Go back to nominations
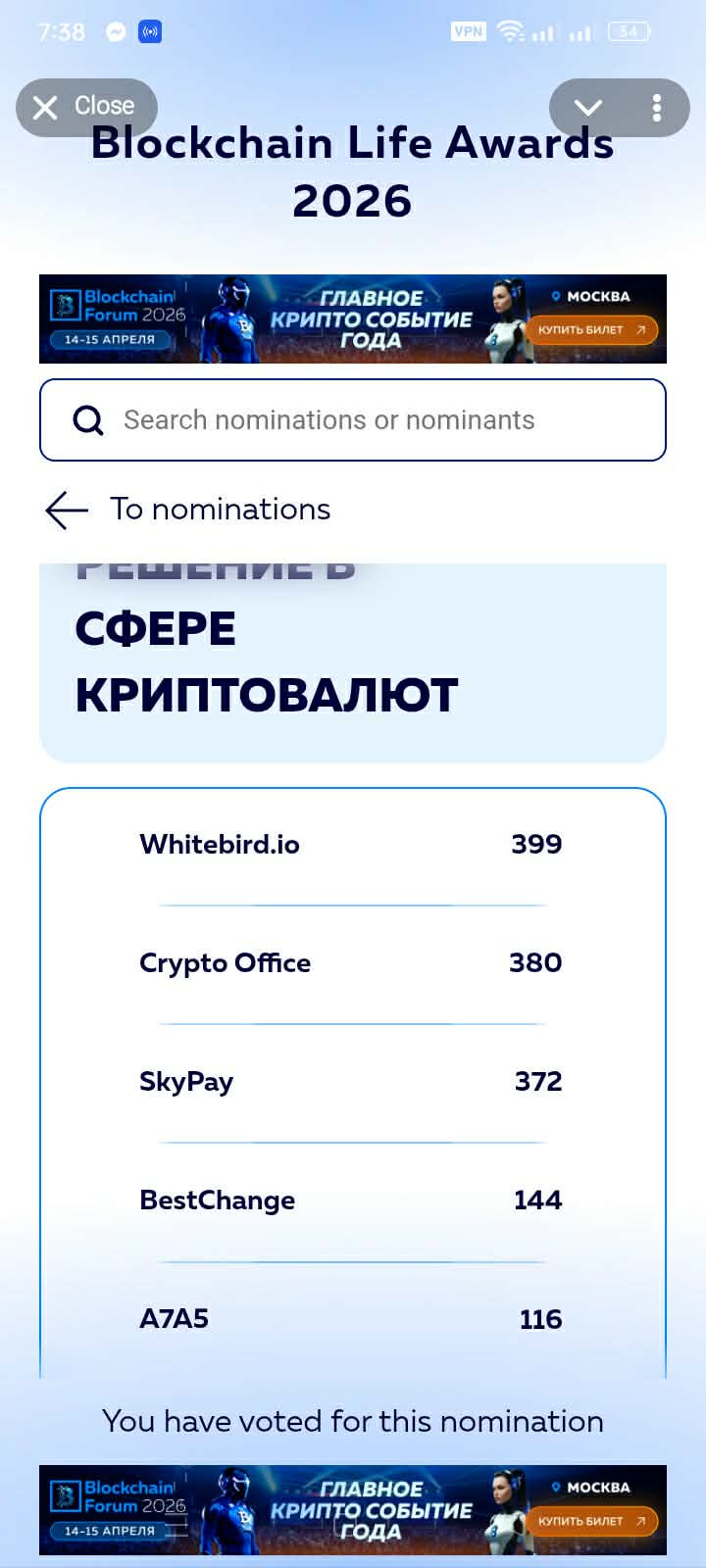This screenshot has height=1568, width=706. click(x=189, y=510)
